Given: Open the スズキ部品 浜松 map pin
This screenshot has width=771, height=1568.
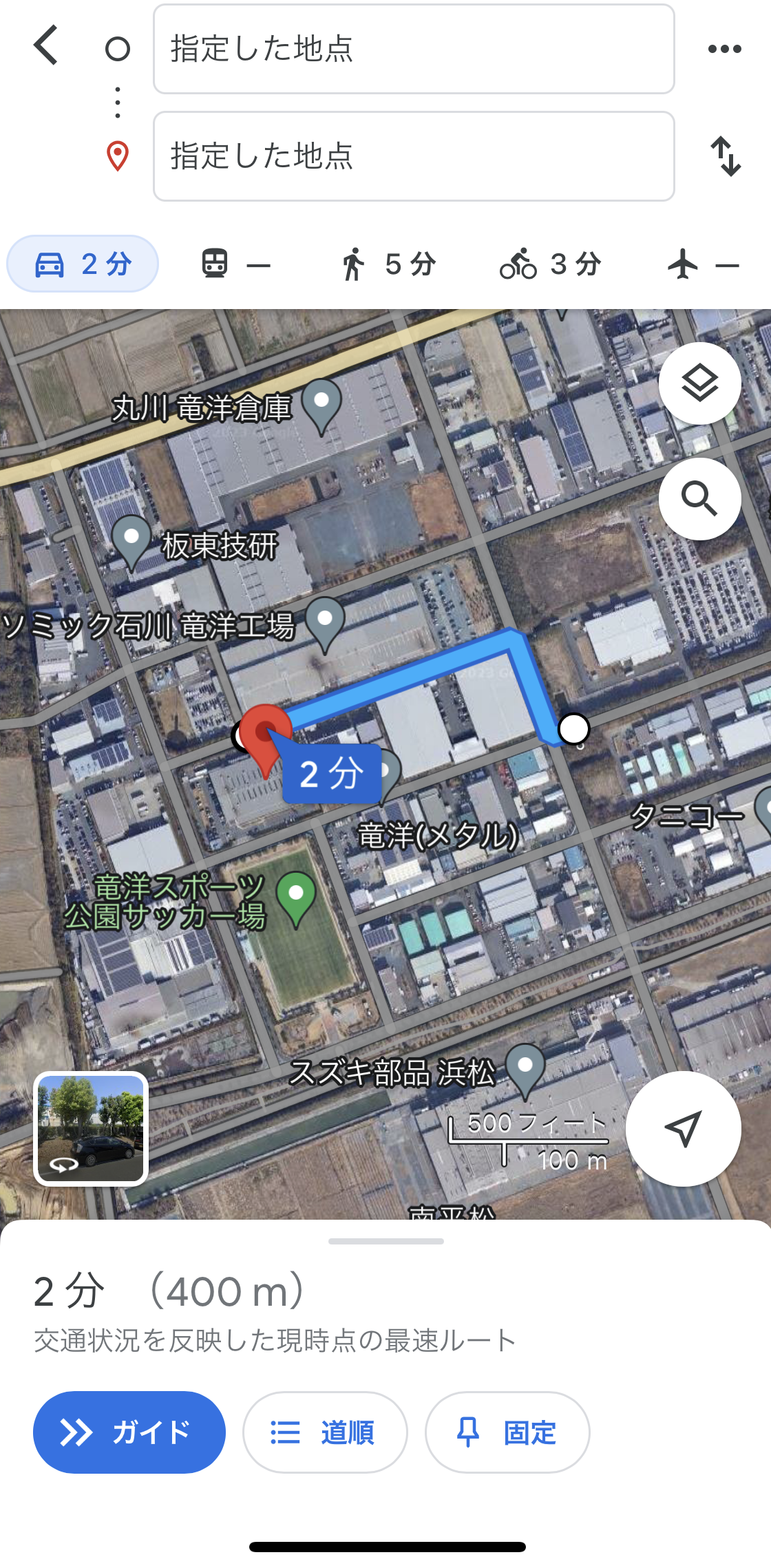Looking at the screenshot, I should pyautogui.click(x=525, y=1068).
